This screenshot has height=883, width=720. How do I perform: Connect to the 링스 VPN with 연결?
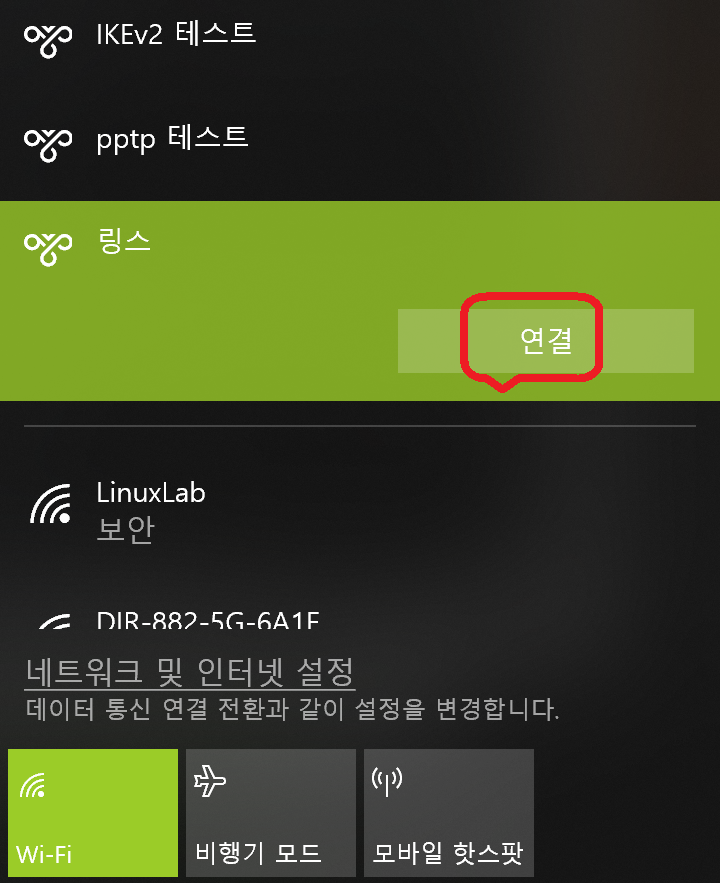(545, 341)
